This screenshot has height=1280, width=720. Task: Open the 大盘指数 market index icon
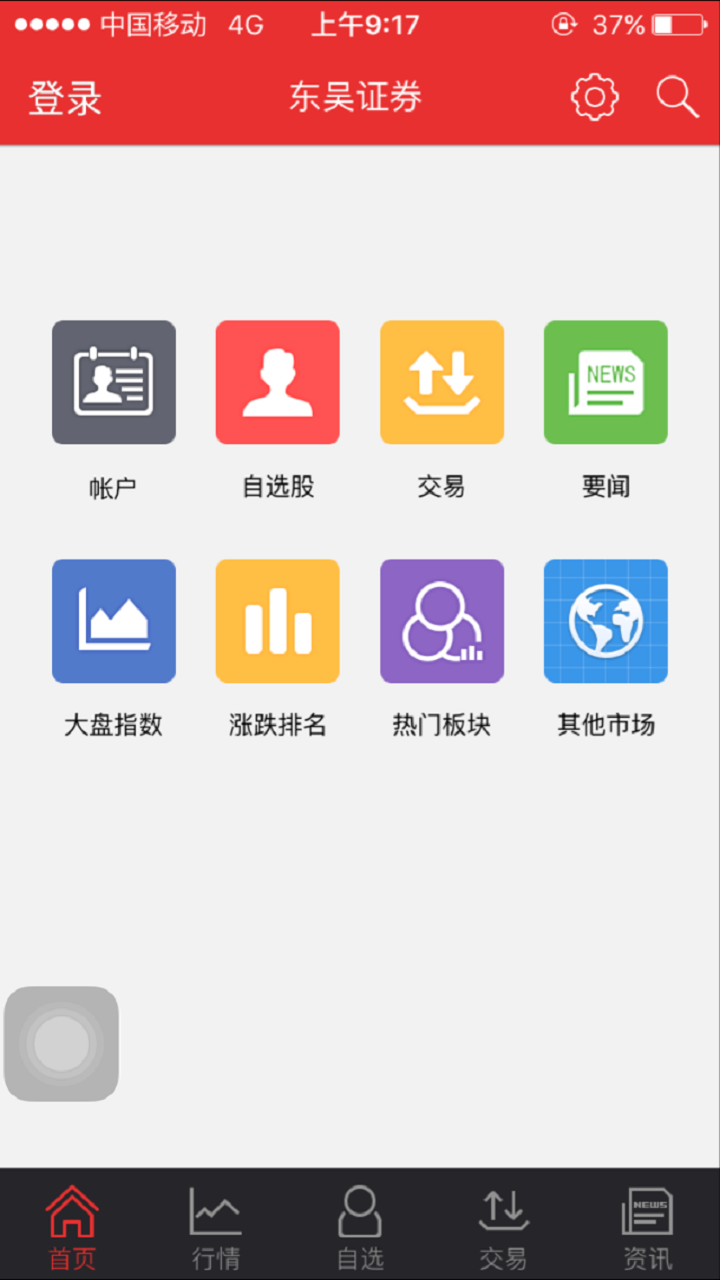click(113, 620)
